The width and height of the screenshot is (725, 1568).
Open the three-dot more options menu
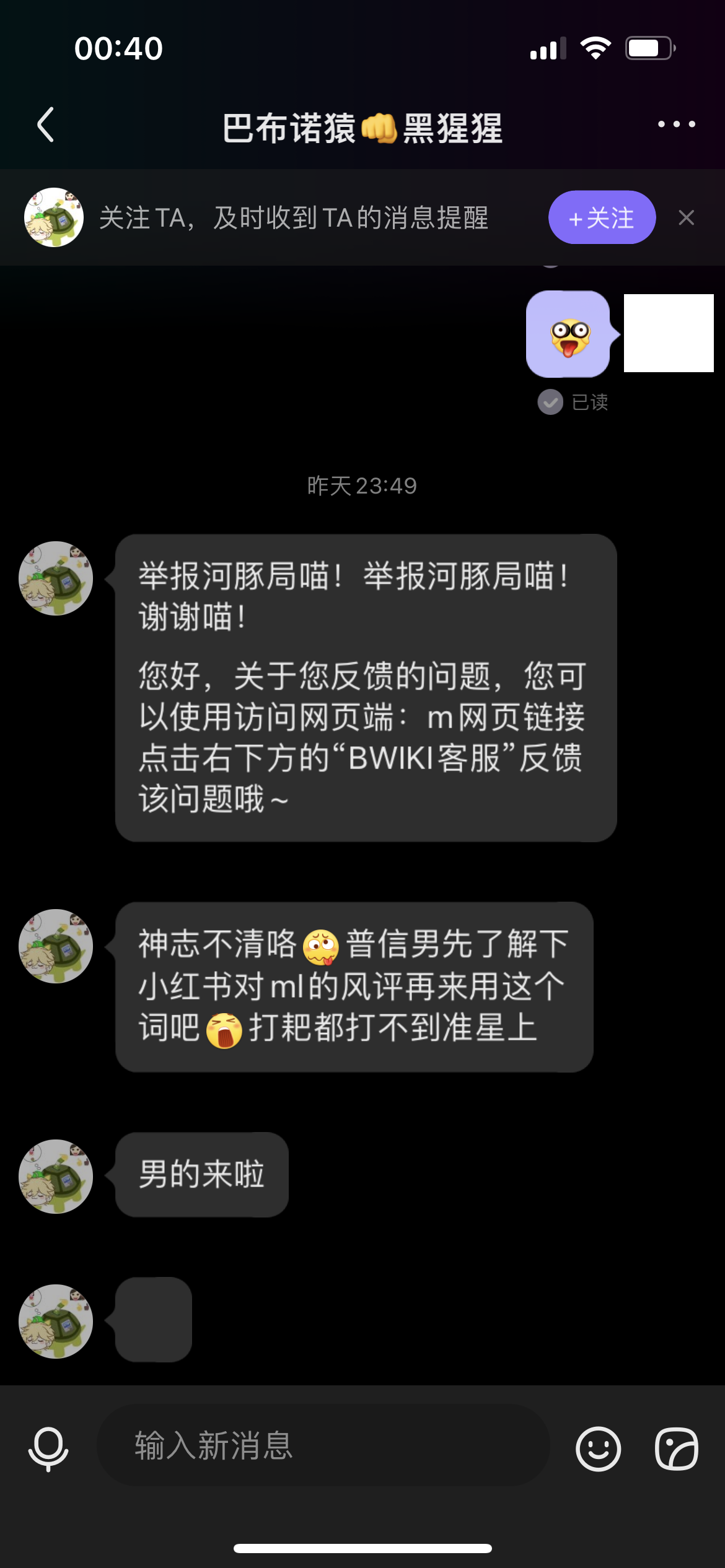click(676, 124)
